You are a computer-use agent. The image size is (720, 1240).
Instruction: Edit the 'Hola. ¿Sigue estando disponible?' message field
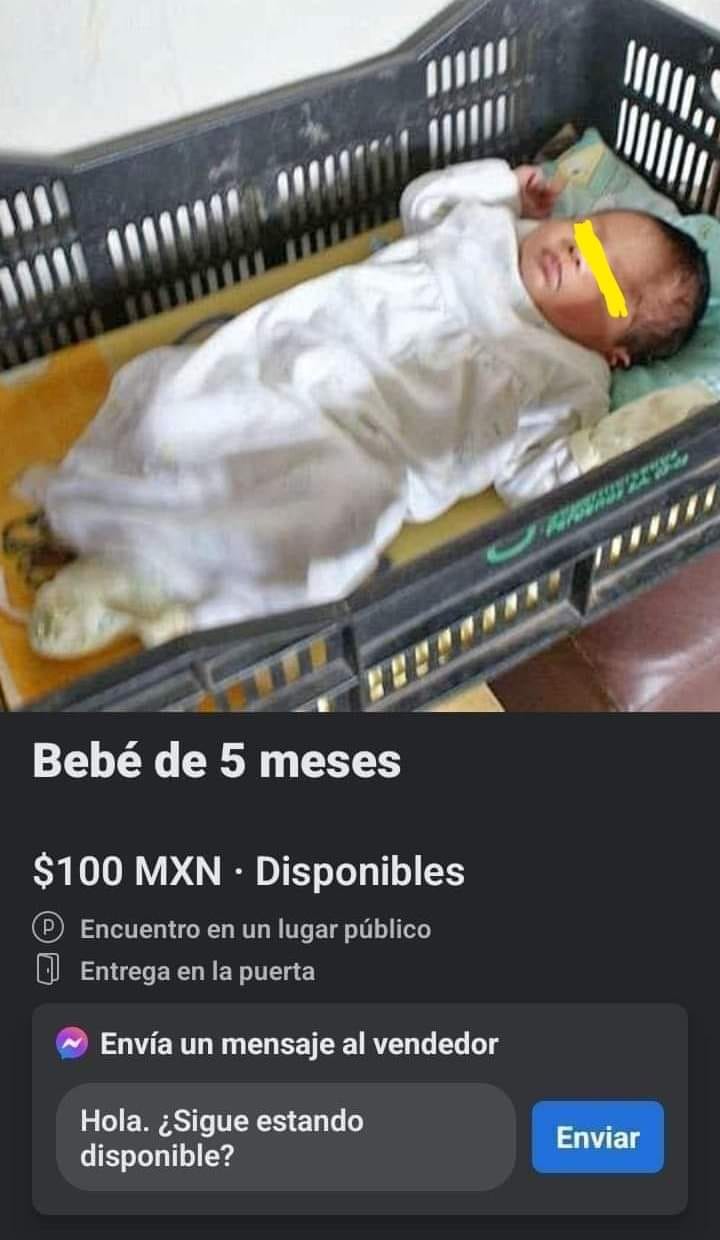(x=285, y=1137)
